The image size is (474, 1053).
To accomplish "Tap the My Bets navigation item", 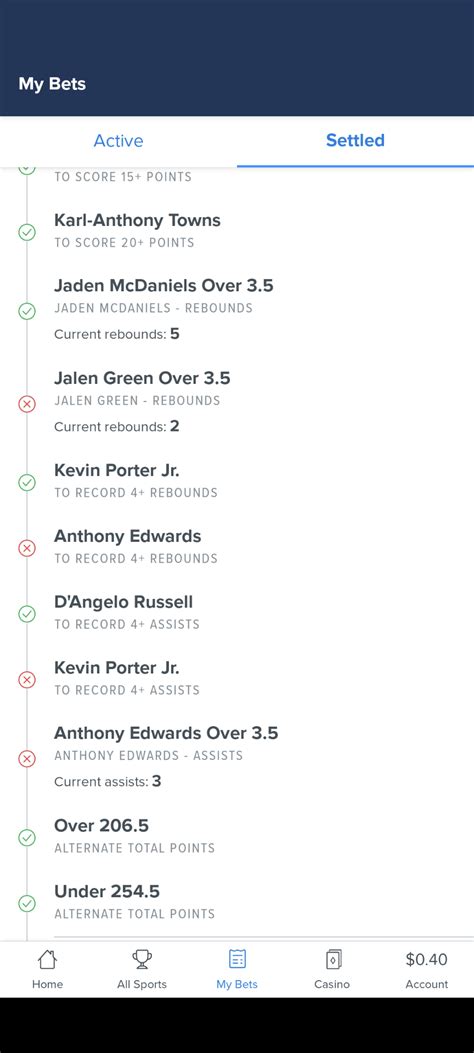I will point(237,970).
